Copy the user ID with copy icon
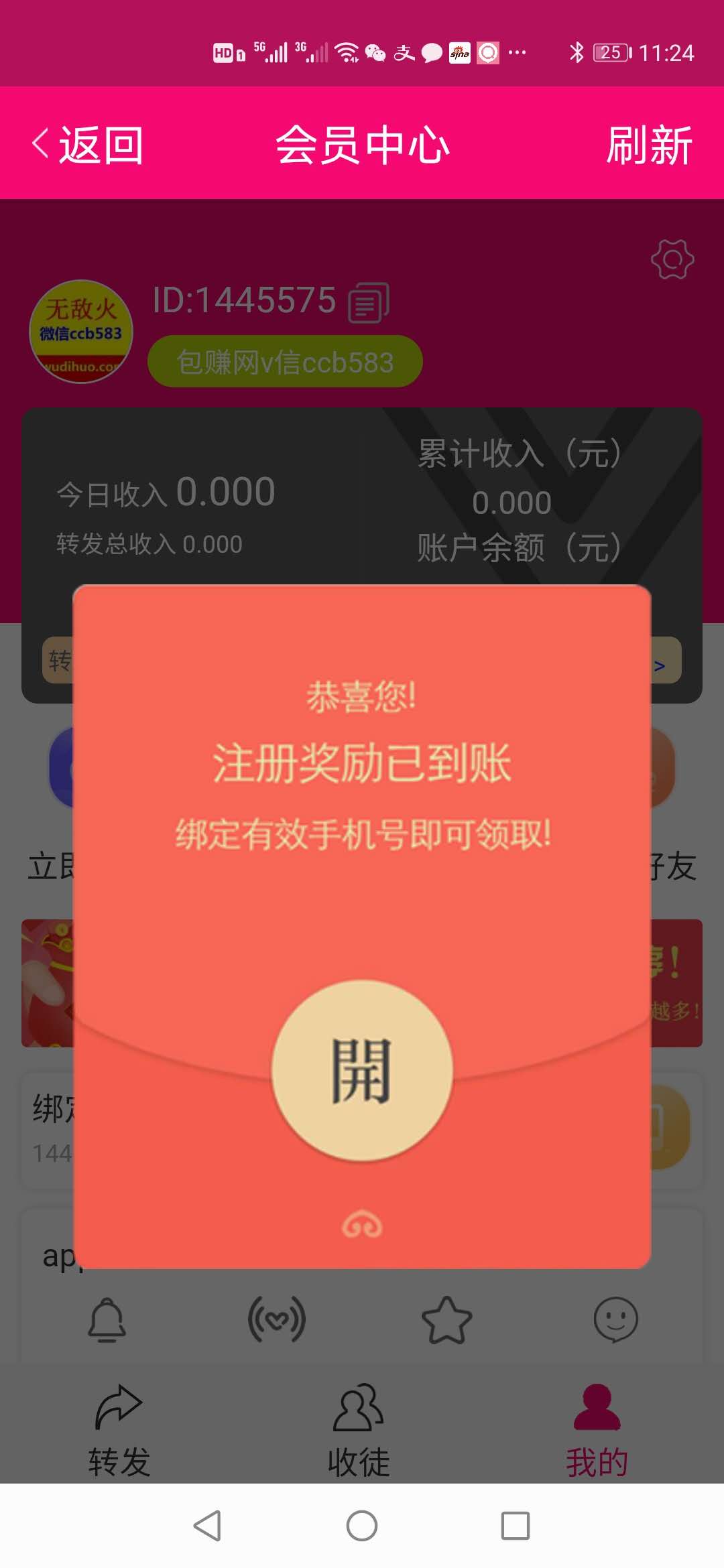The width and height of the screenshot is (724, 1568). click(369, 302)
